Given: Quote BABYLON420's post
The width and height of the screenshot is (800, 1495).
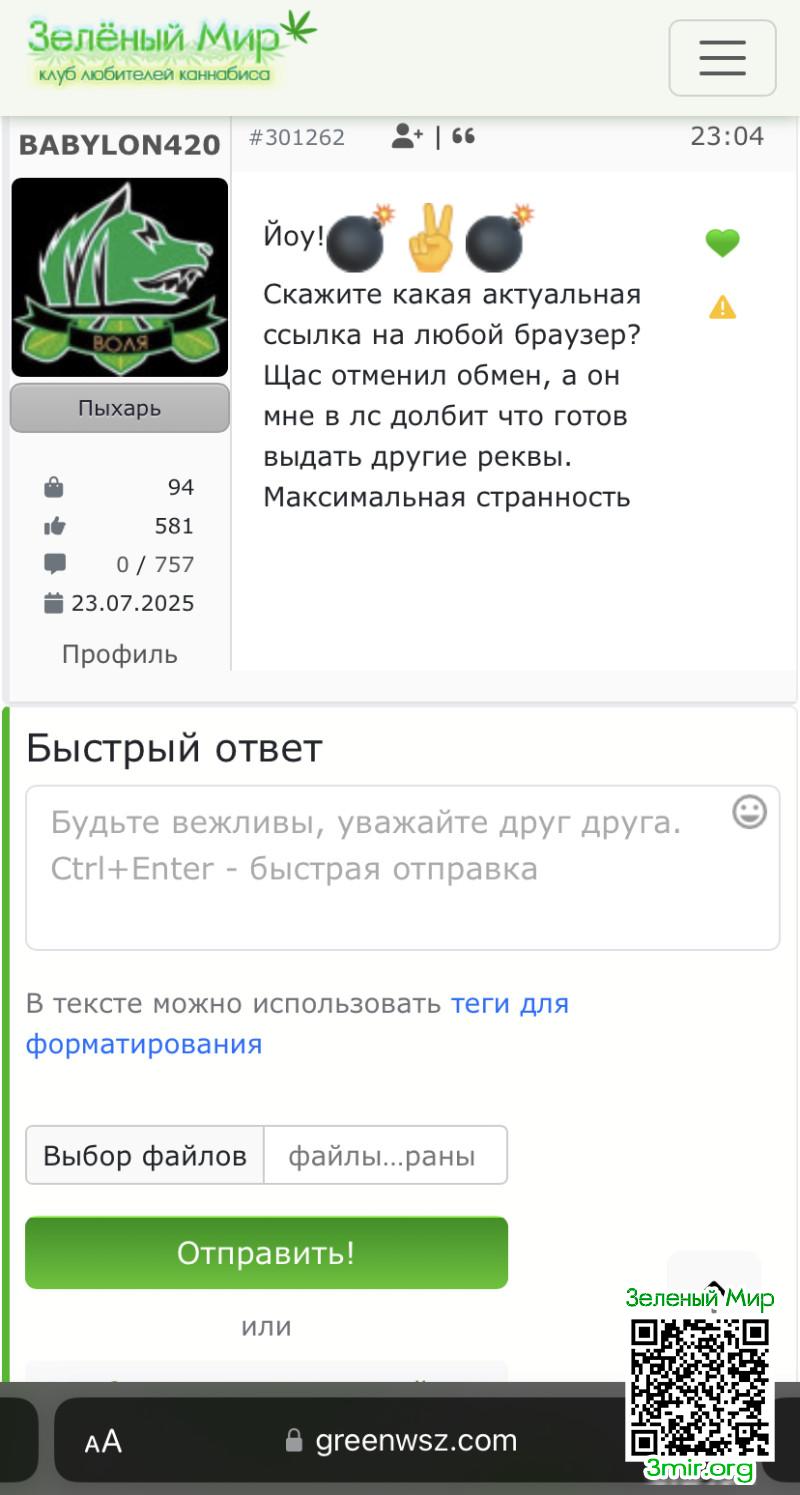Looking at the screenshot, I should [463, 137].
